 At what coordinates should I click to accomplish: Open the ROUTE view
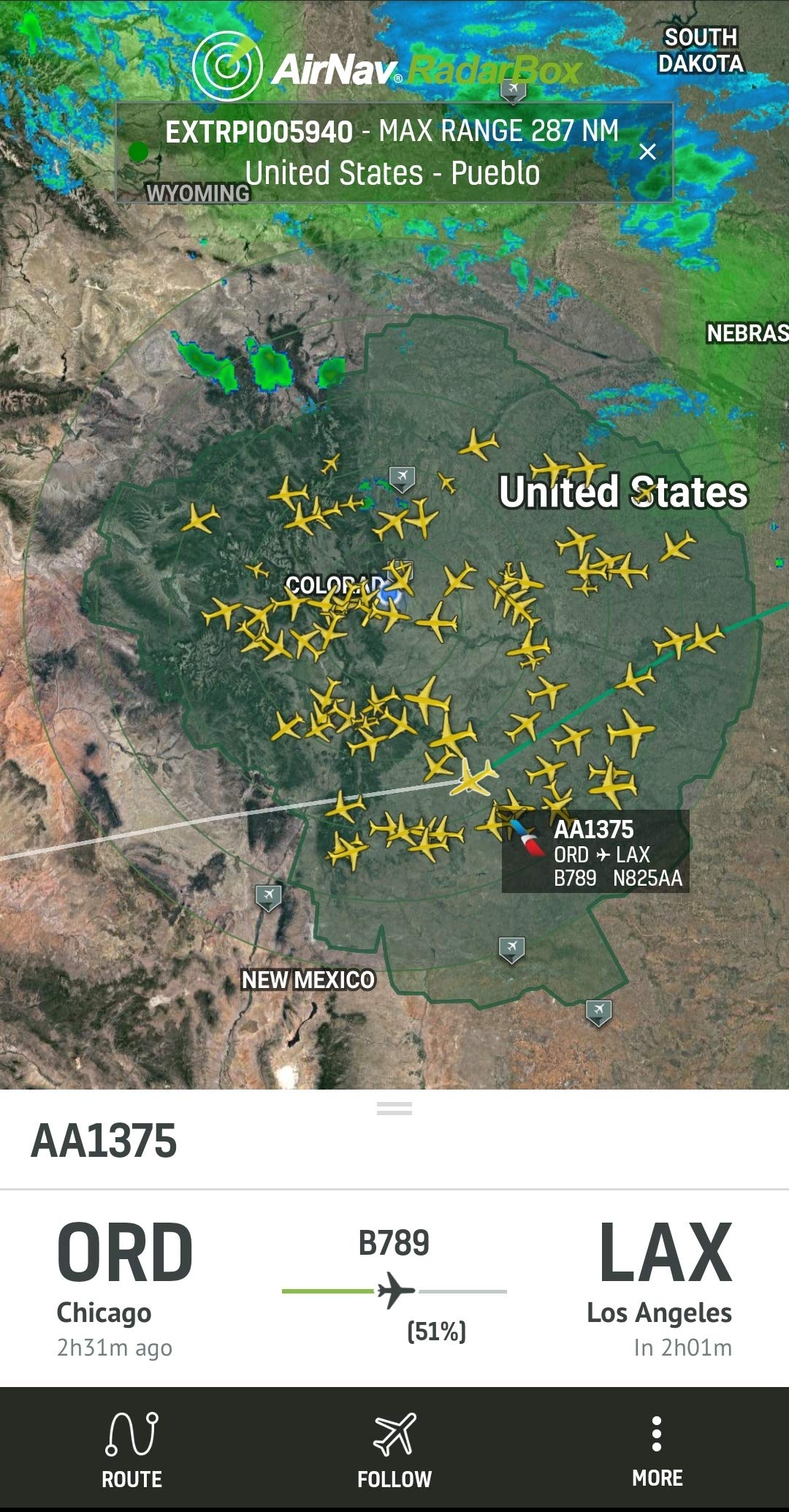pos(131,1451)
